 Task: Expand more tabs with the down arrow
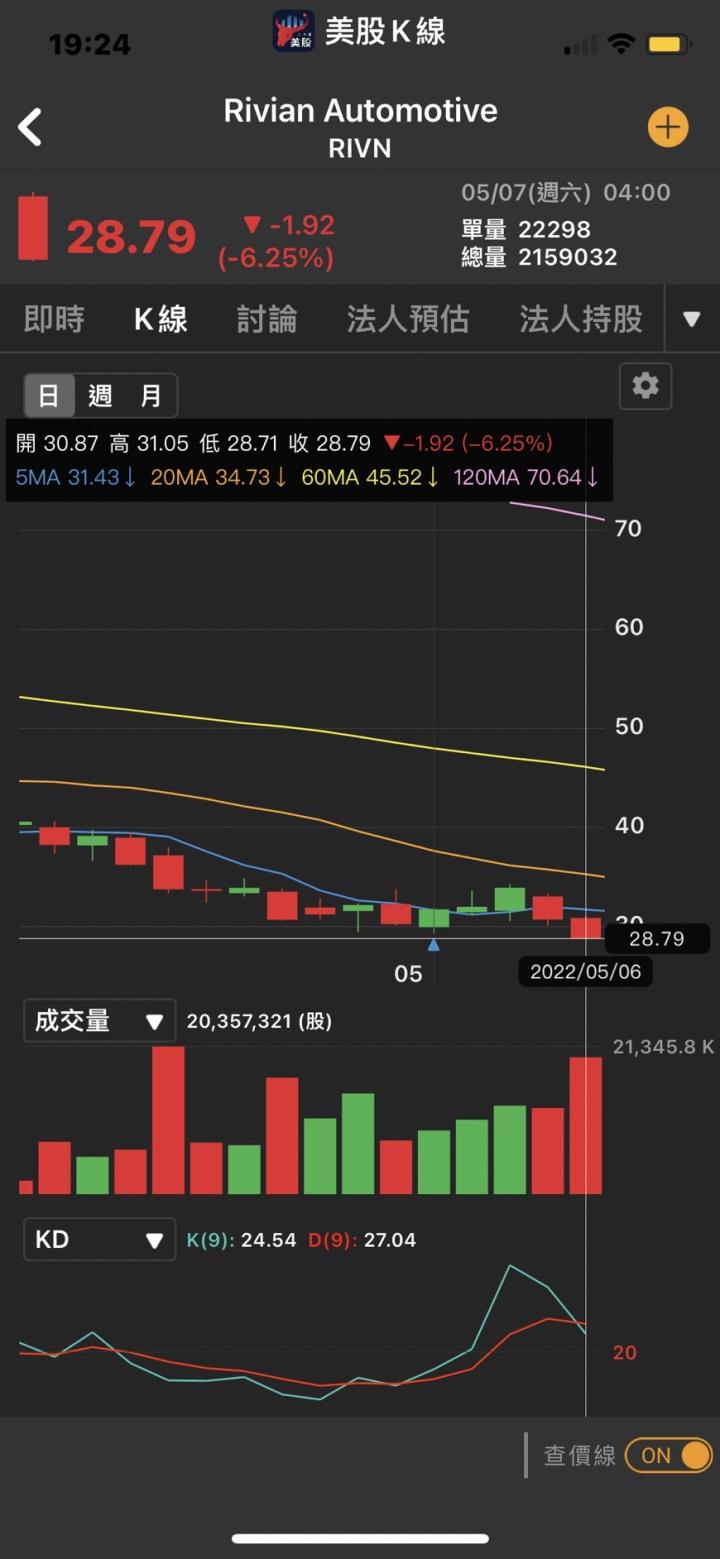point(691,320)
